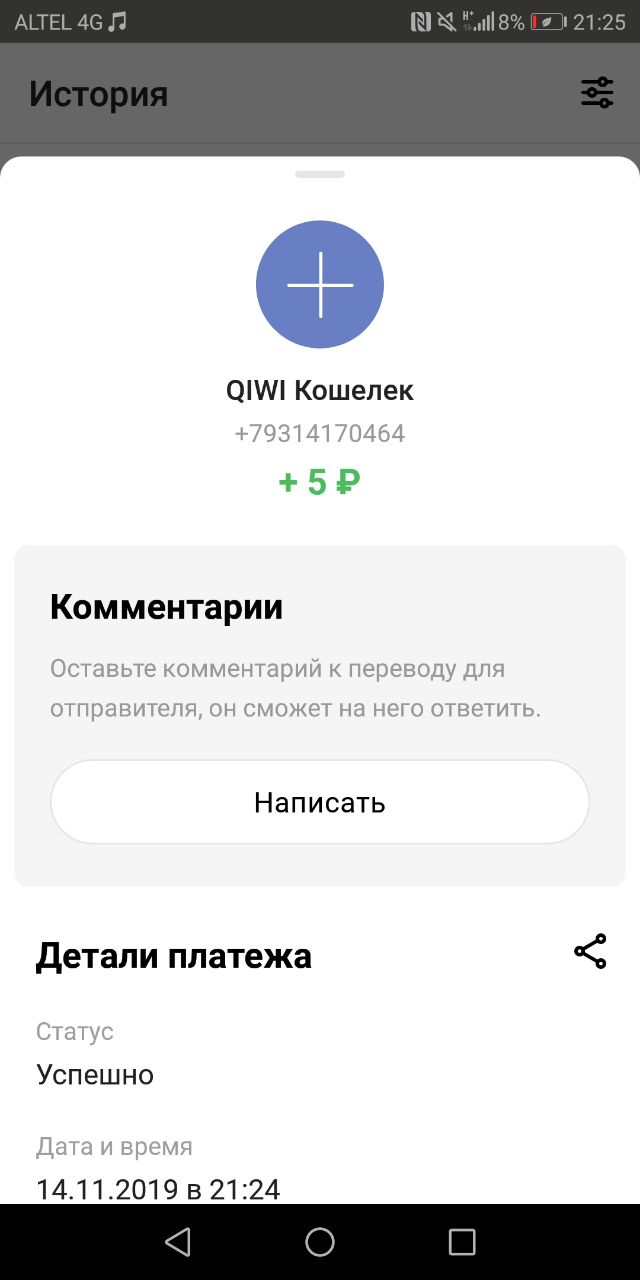Share the payment details

tap(590, 952)
